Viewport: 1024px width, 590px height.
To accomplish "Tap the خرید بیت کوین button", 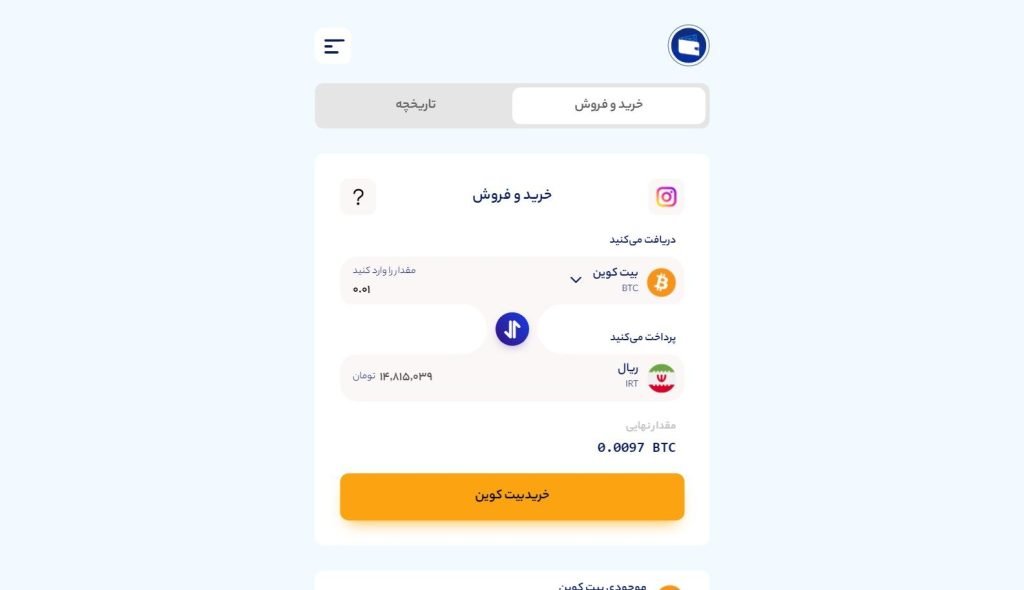I will (512, 496).
